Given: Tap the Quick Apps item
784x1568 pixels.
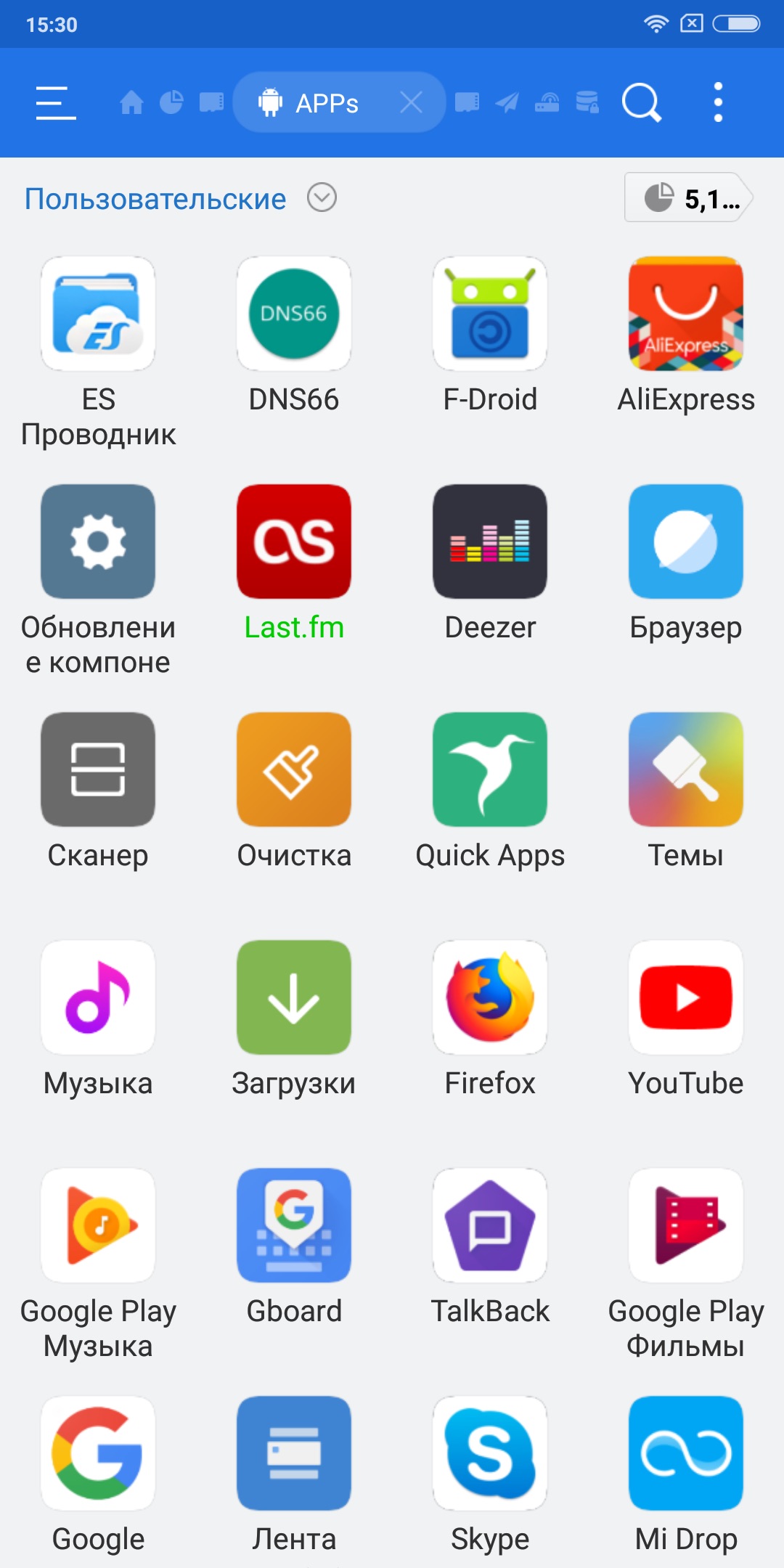Looking at the screenshot, I should click(x=490, y=769).
